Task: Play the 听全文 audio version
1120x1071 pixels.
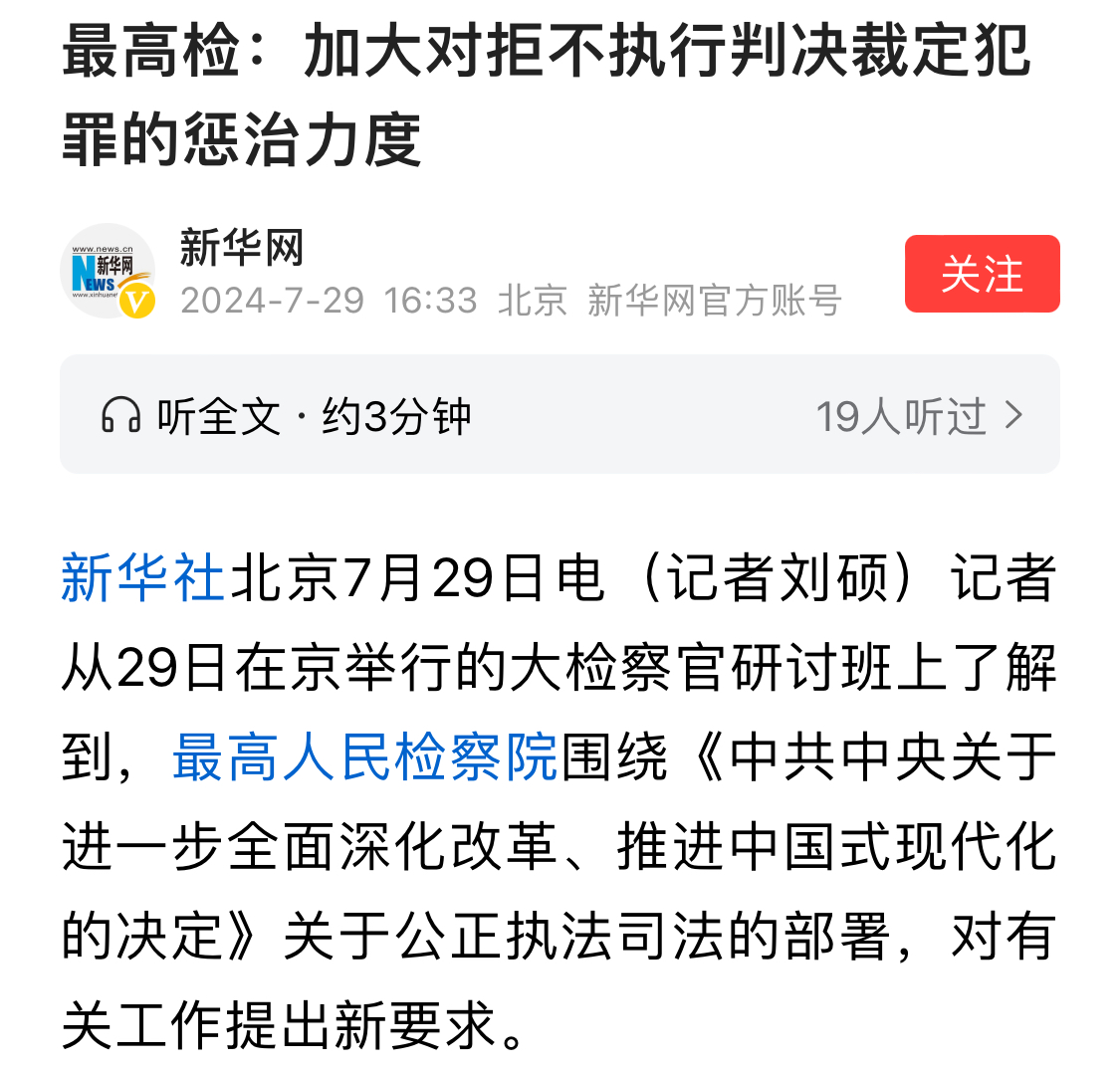Action: click(287, 416)
